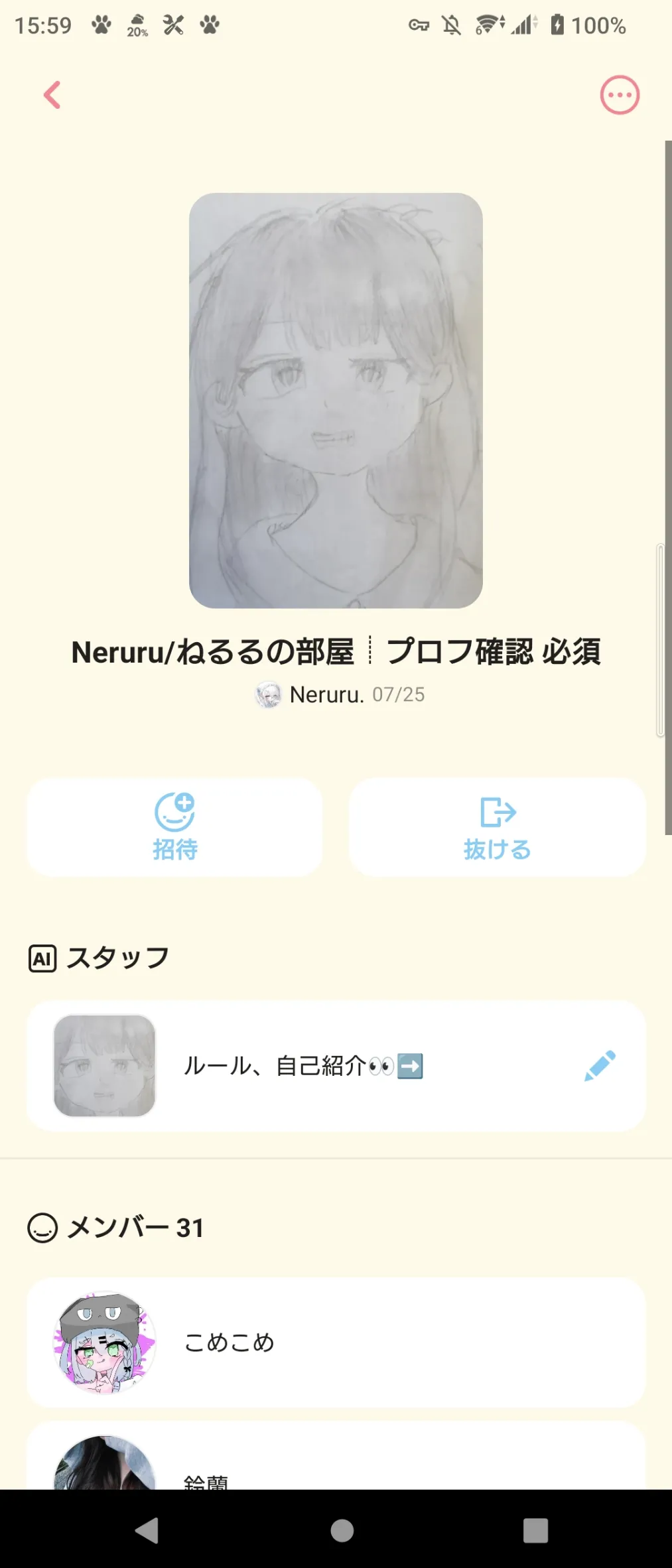Tap the system home button
The image size is (672, 1568).
(342, 1530)
